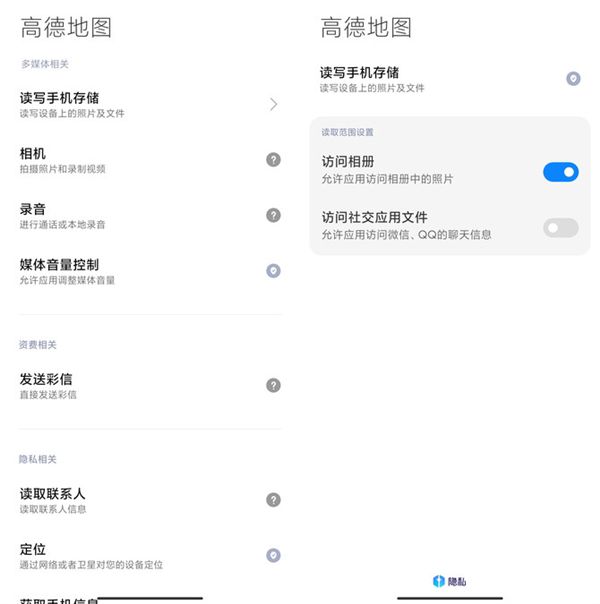Image resolution: width=600 pixels, height=604 pixels.
Task: Open 读写手机存储 row with the chevron arrow
Action: pyautogui.click(x=150, y=104)
